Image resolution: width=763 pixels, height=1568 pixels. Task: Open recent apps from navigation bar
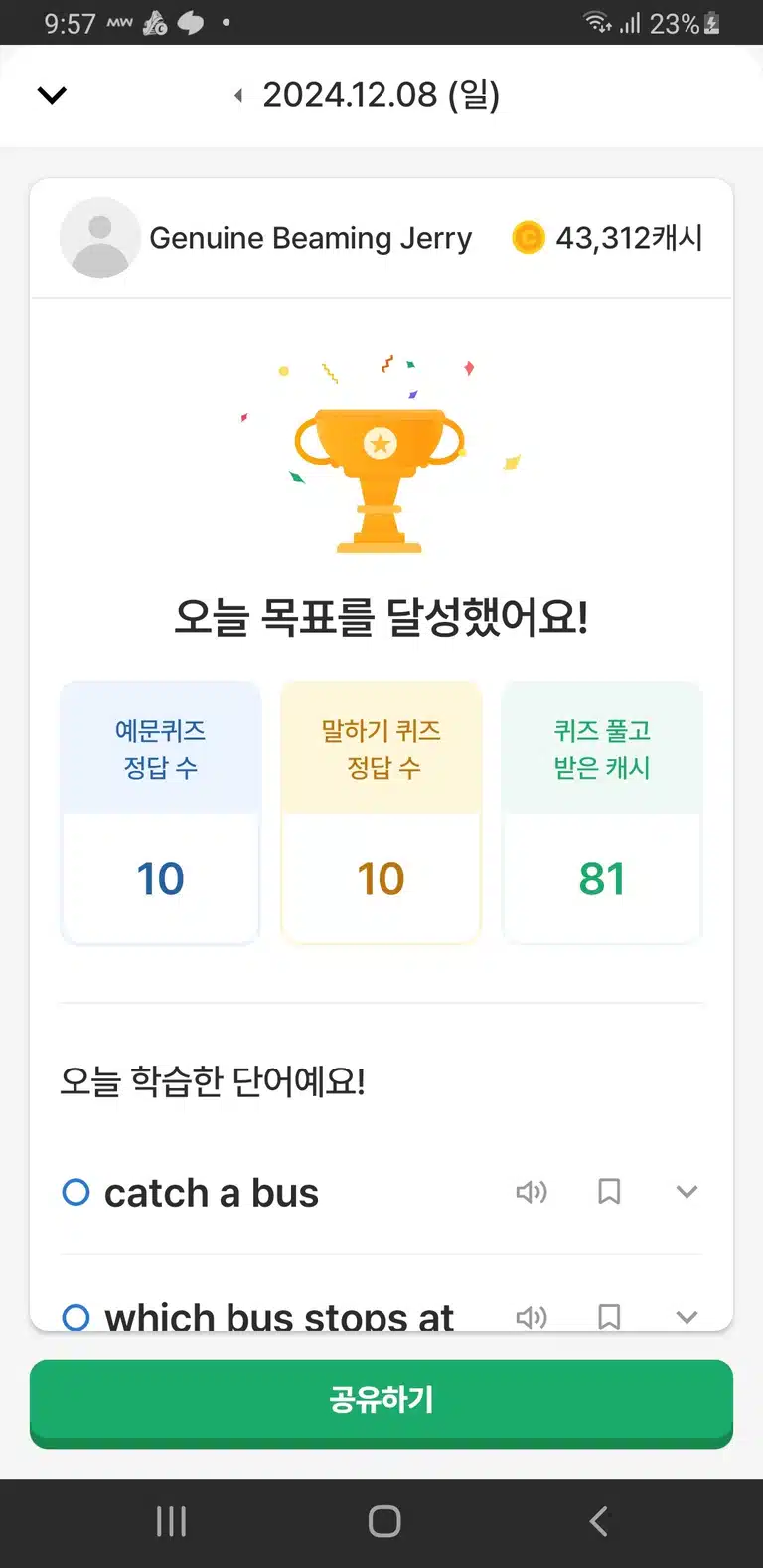(171, 1521)
